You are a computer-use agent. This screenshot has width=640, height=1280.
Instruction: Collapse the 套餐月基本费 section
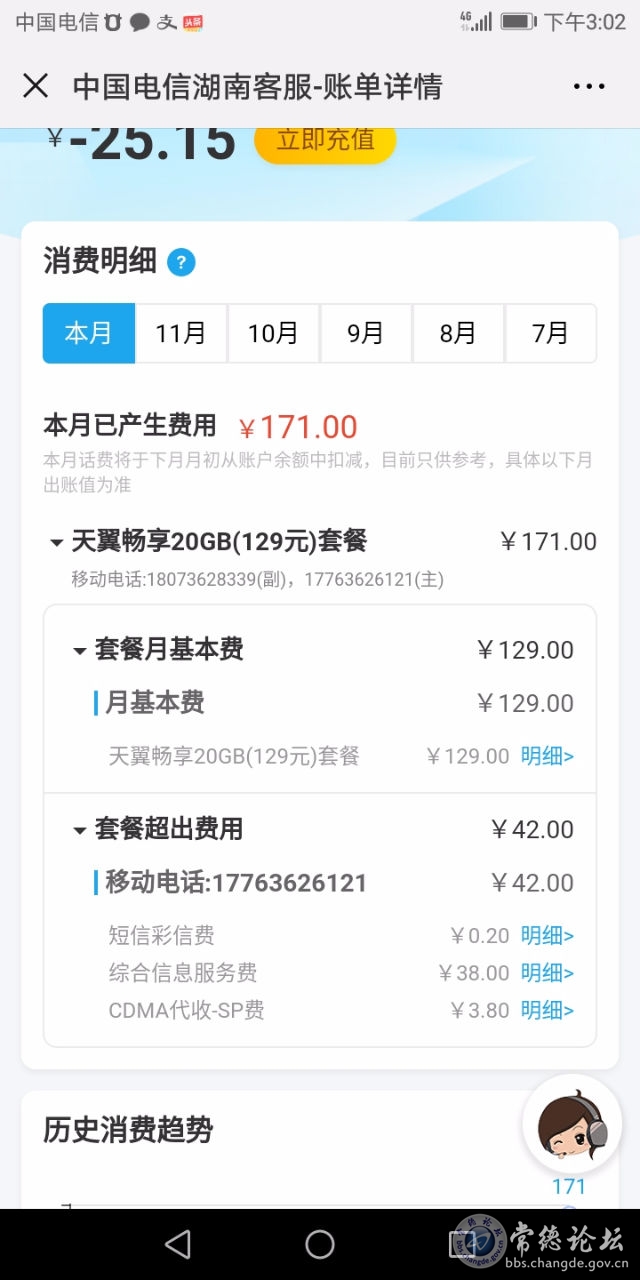coord(80,651)
